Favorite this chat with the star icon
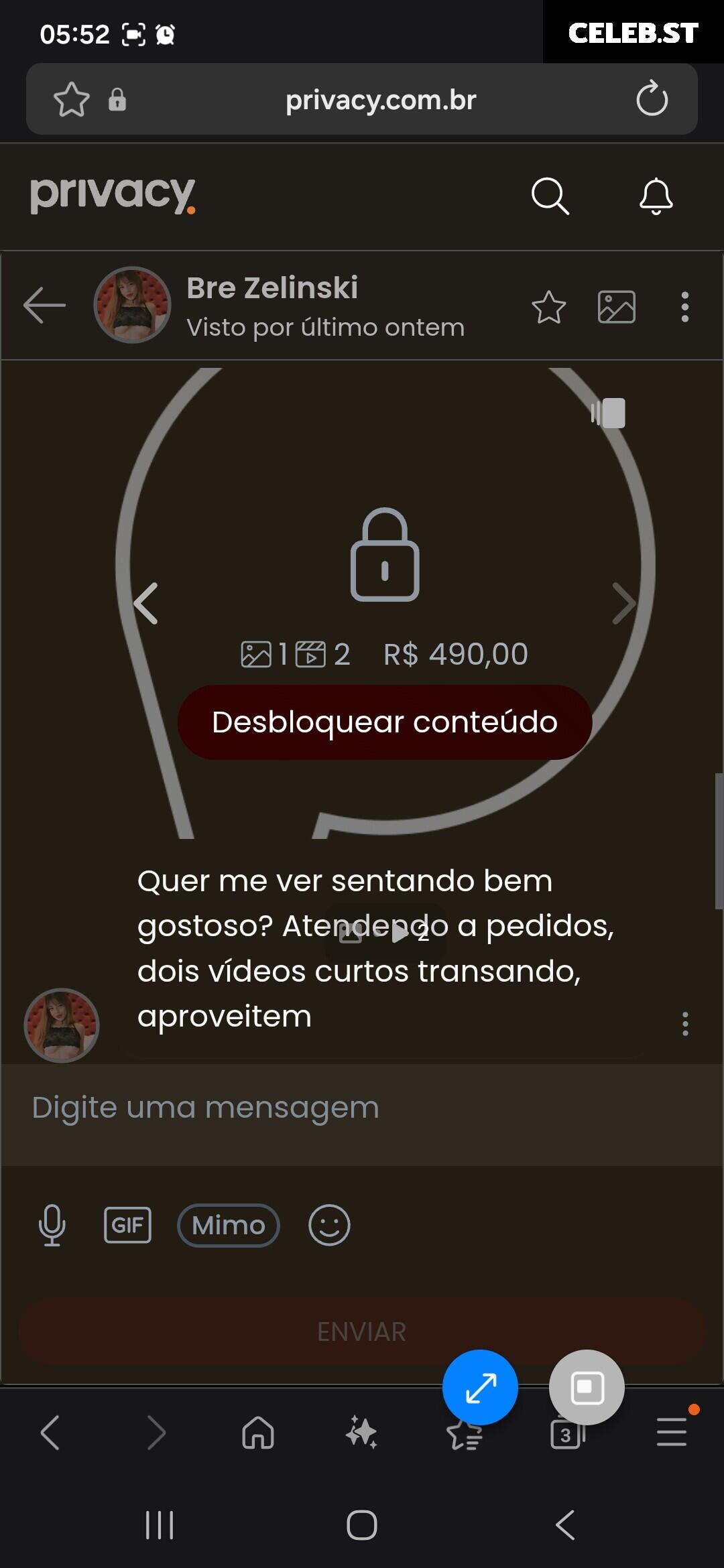Screen dimensions: 724x1568 [x=549, y=307]
